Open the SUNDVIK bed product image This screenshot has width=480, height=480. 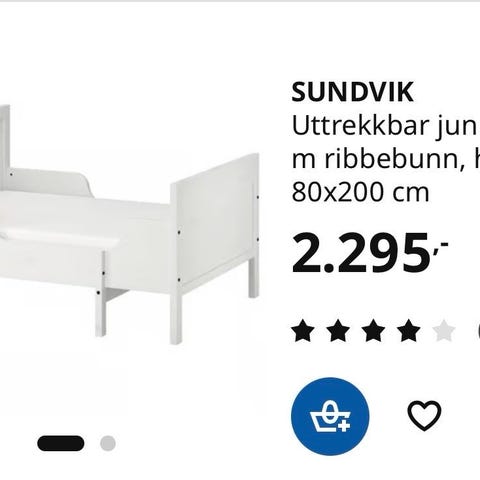129,224
